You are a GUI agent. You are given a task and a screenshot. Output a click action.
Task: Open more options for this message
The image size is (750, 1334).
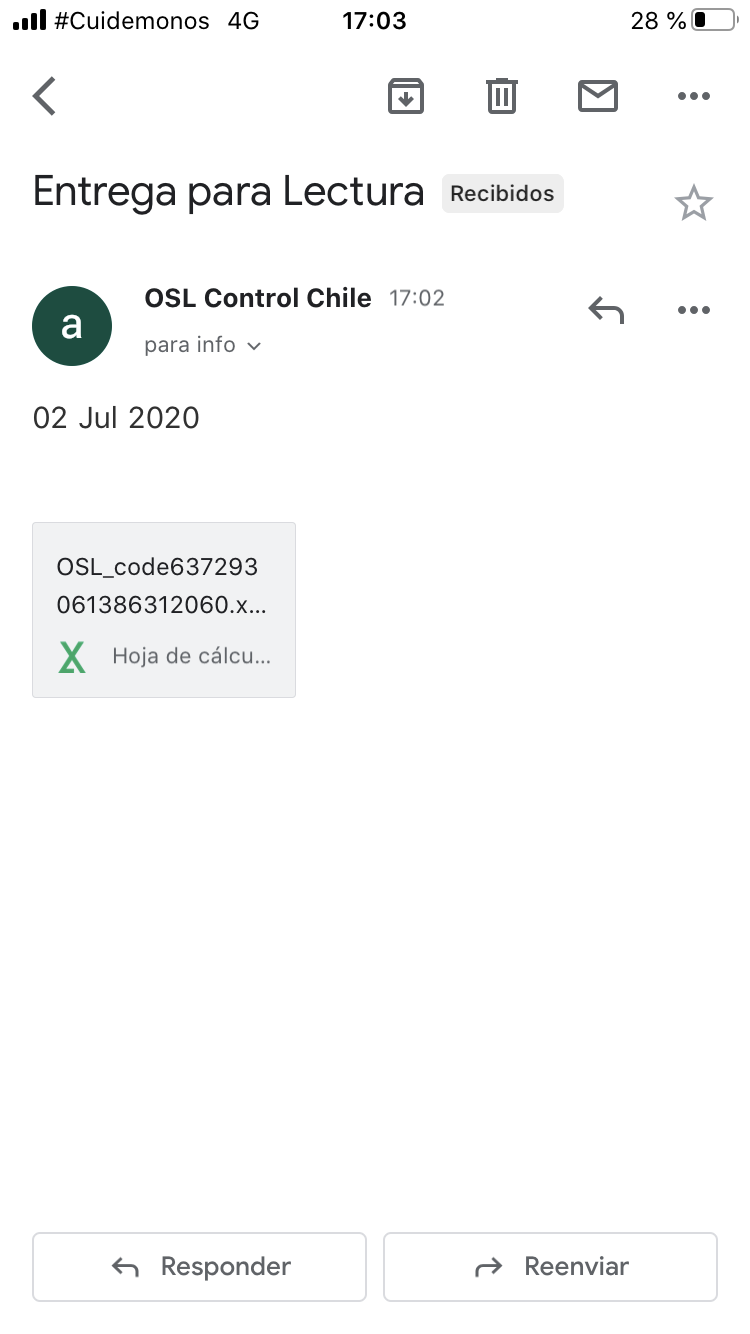pos(693,310)
